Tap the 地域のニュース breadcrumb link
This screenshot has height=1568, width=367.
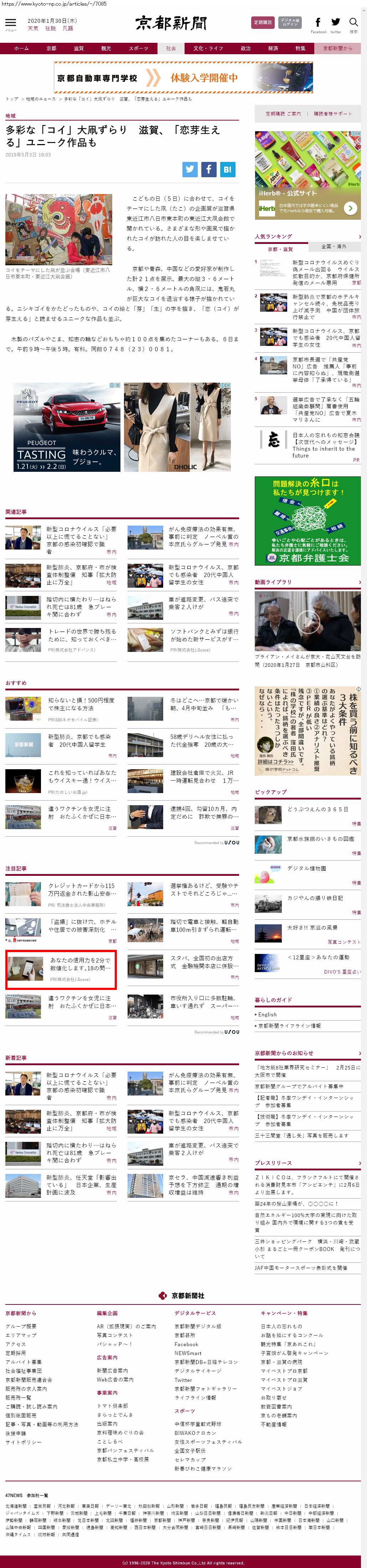41,99
